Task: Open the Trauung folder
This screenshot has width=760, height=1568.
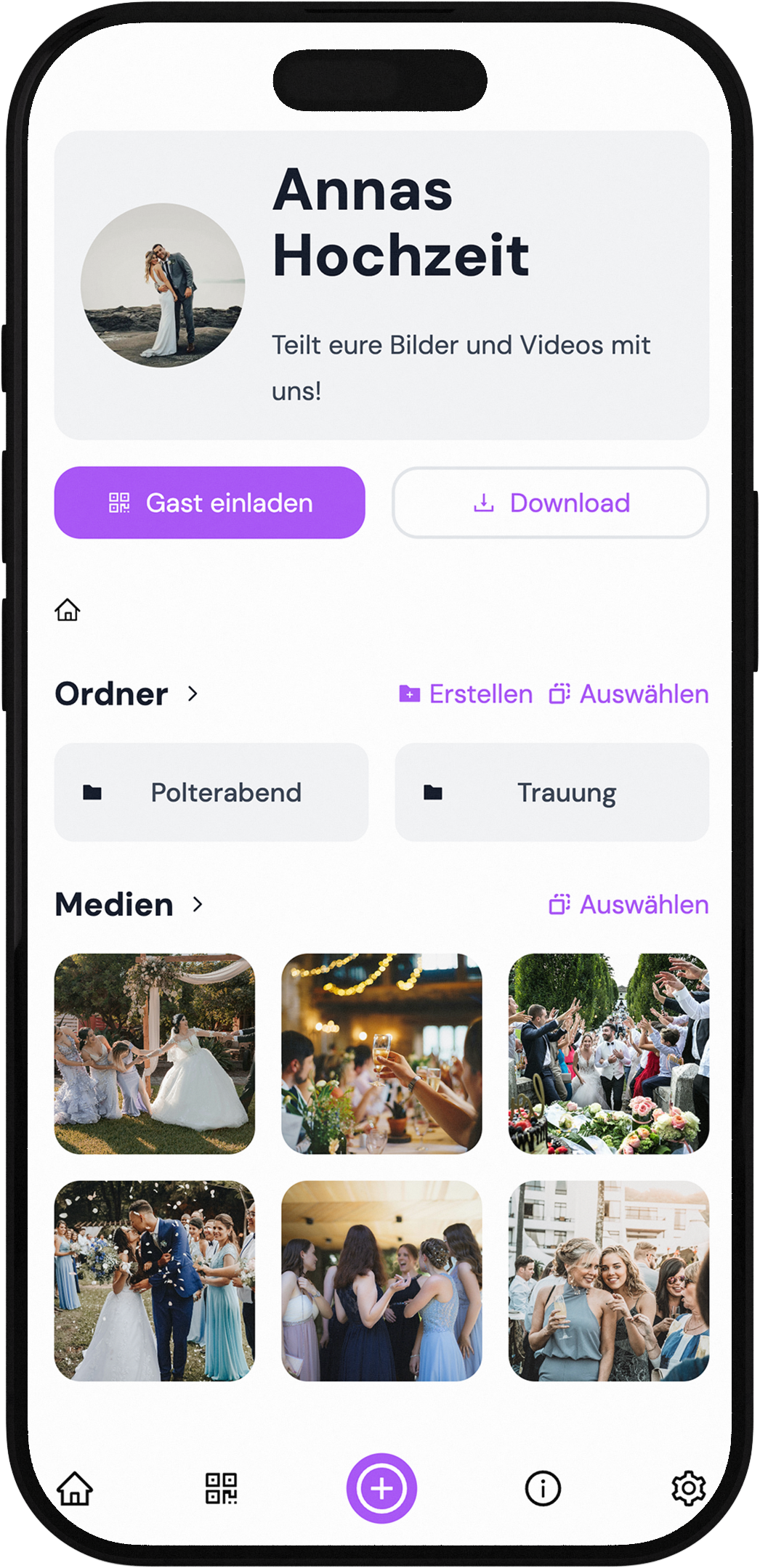Action: [x=551, y=792]
